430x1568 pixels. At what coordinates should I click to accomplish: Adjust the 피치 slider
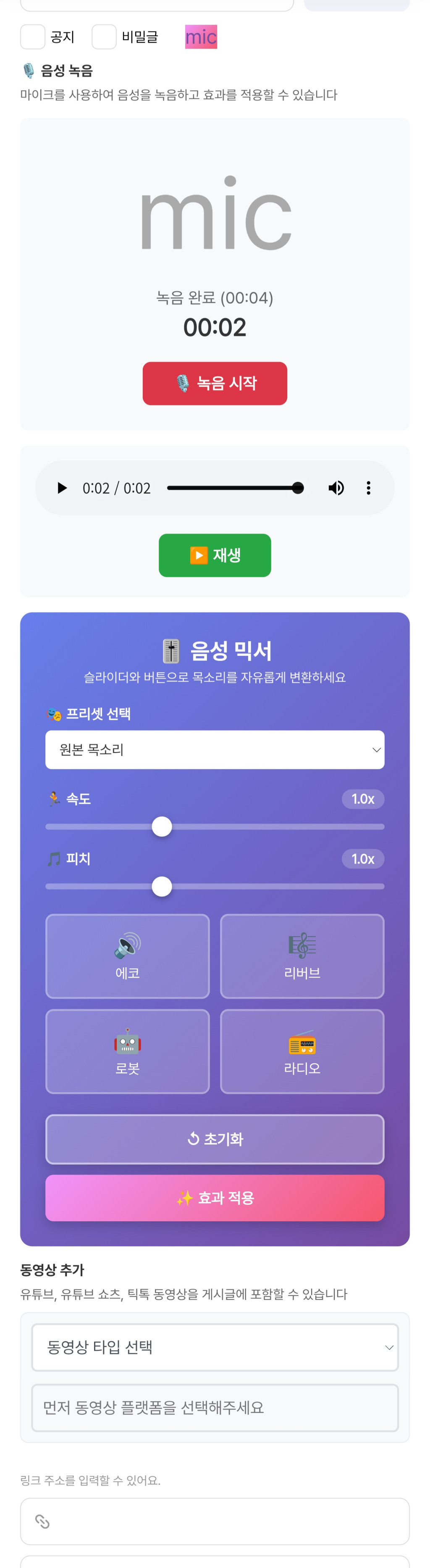[x=162, y=886]
